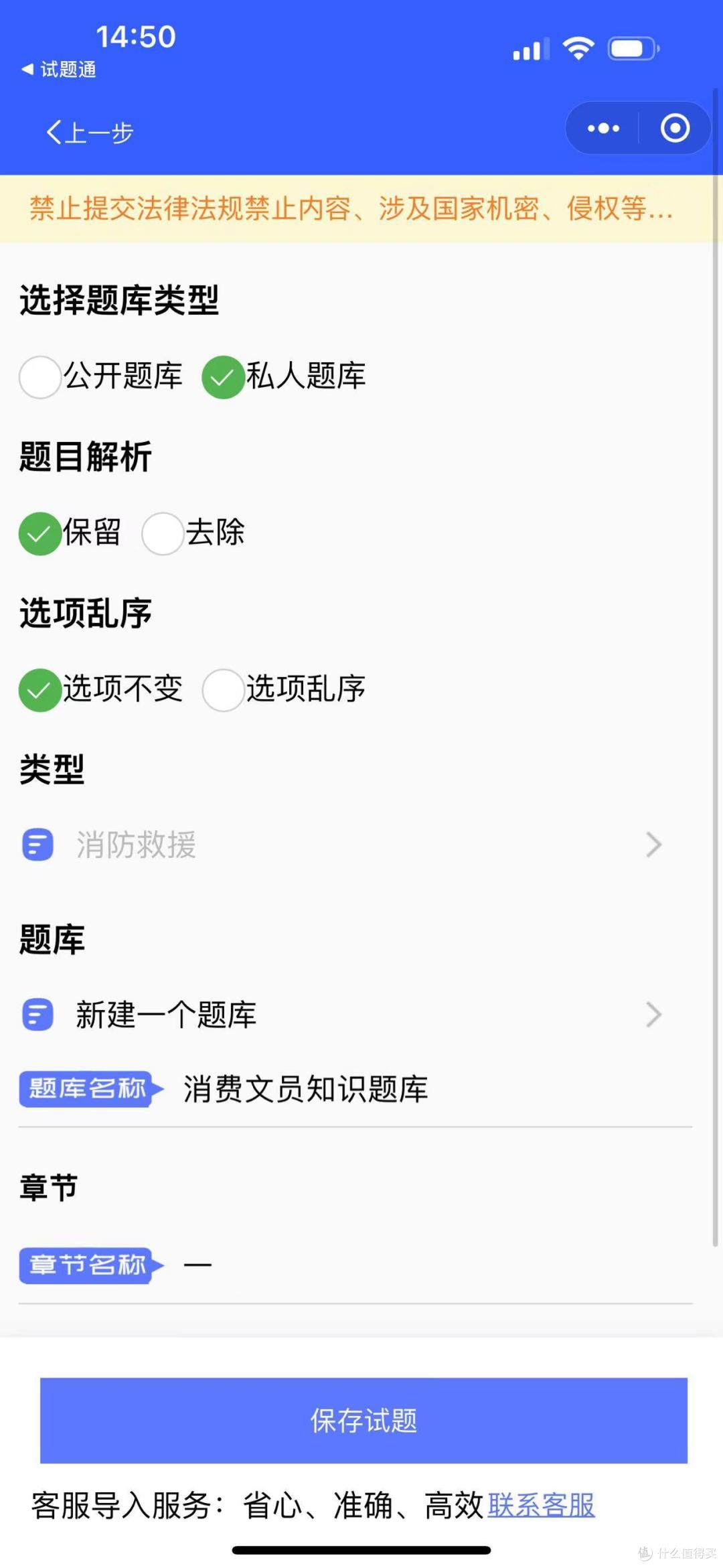
Task: Select the 选项乱序 radio button
Action: [x=223, y=690]
